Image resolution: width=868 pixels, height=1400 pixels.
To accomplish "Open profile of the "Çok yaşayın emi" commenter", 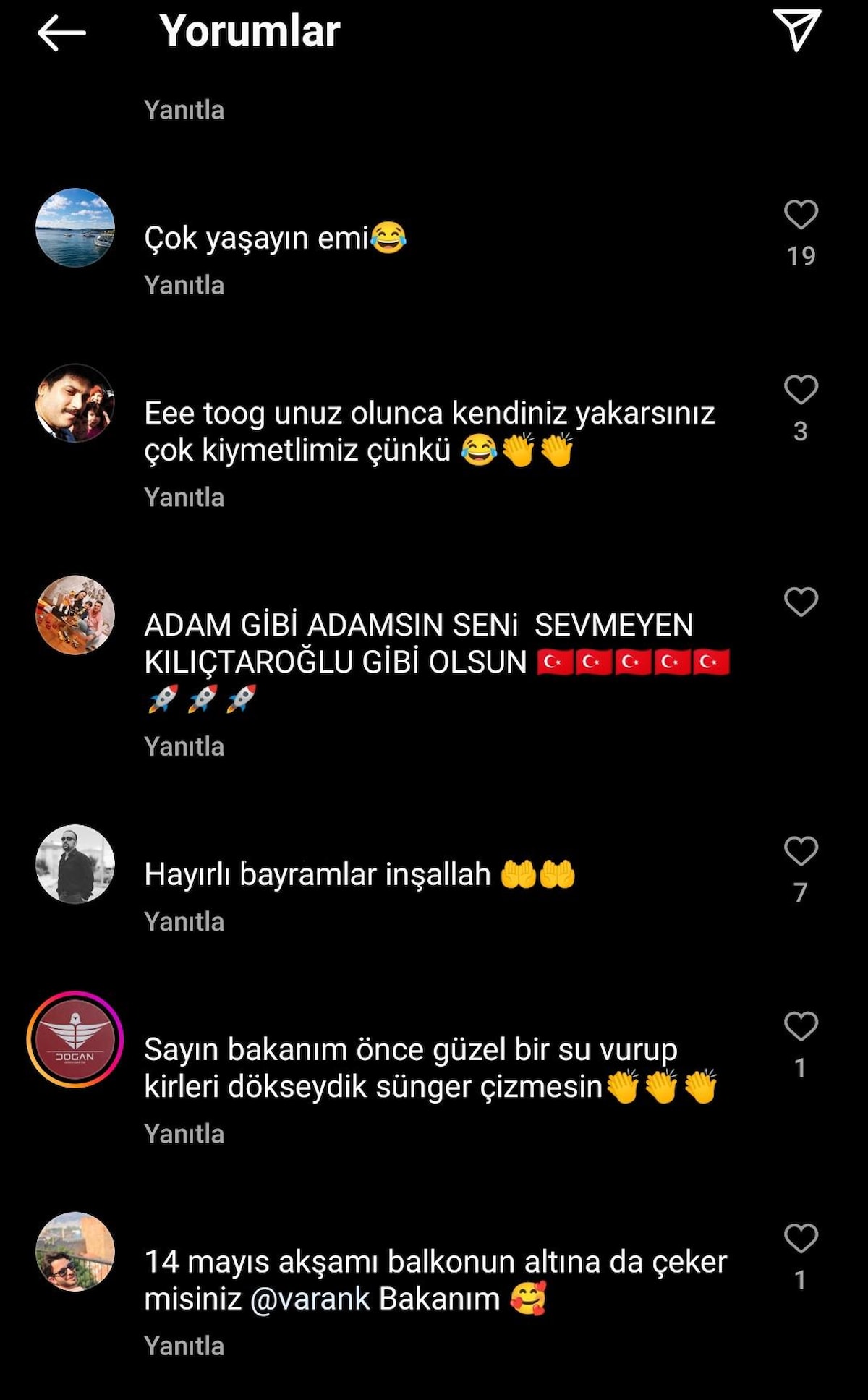I will click(x=75, y=228).
